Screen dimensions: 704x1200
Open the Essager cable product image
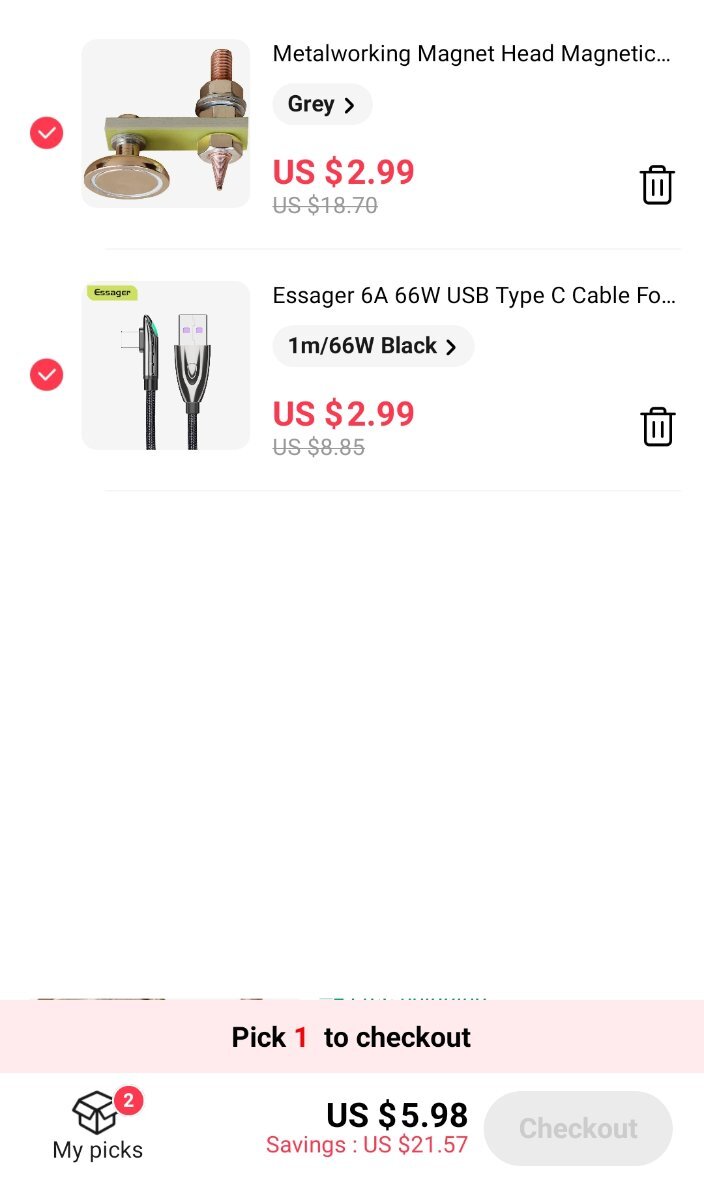tap(166, 366)
